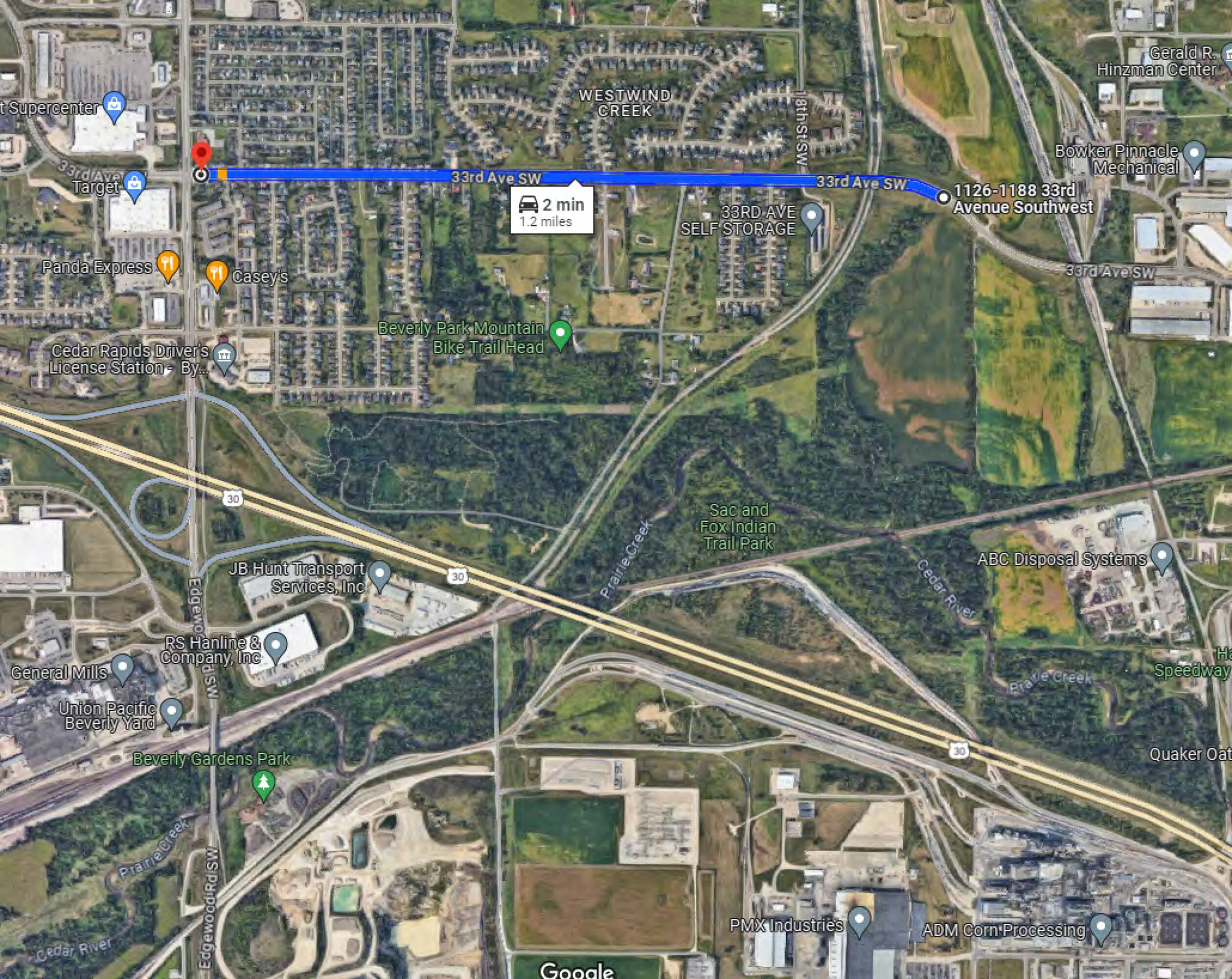Select the red destination pin
The width and height of the screenshot is (1232, 979).
pos(201,156)
